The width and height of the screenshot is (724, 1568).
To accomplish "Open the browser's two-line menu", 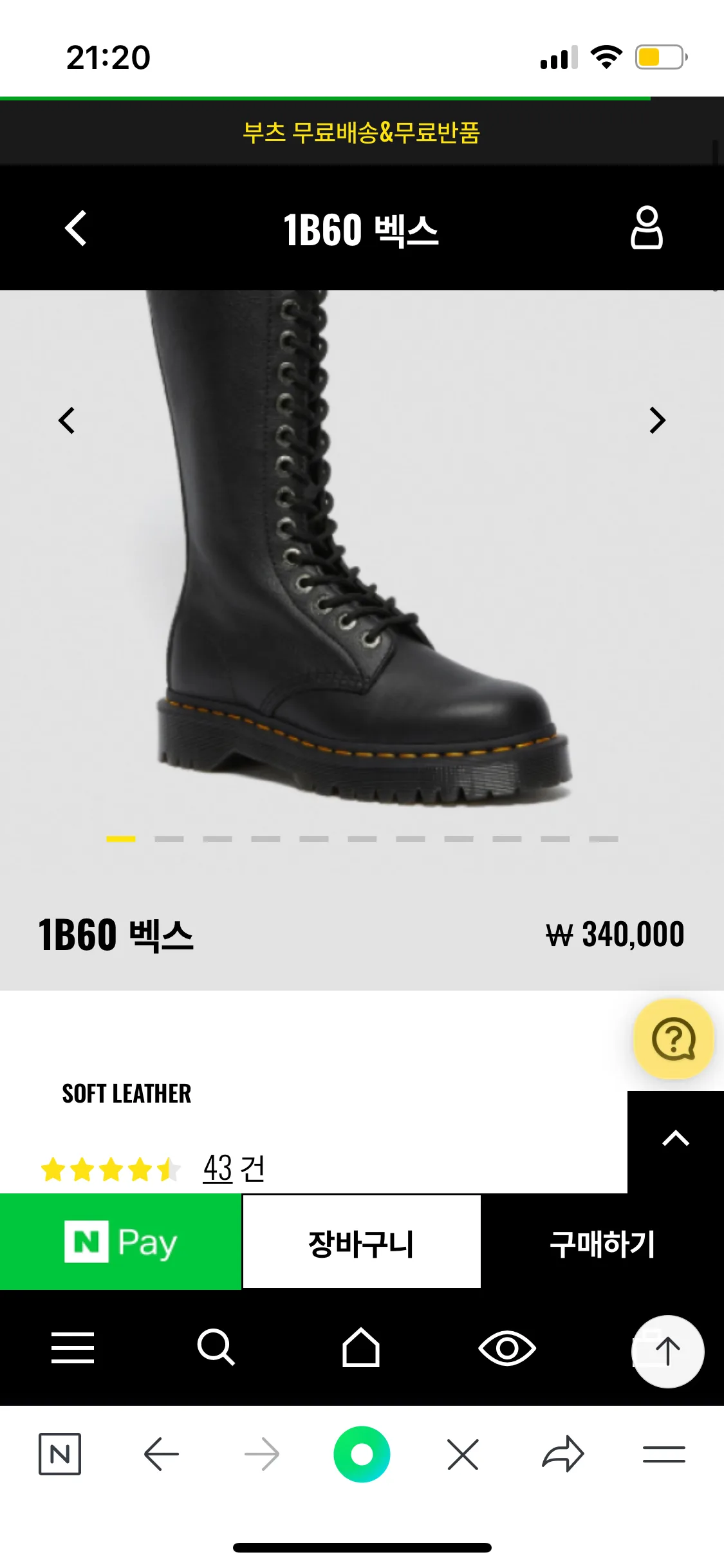I will (664, 1453).
